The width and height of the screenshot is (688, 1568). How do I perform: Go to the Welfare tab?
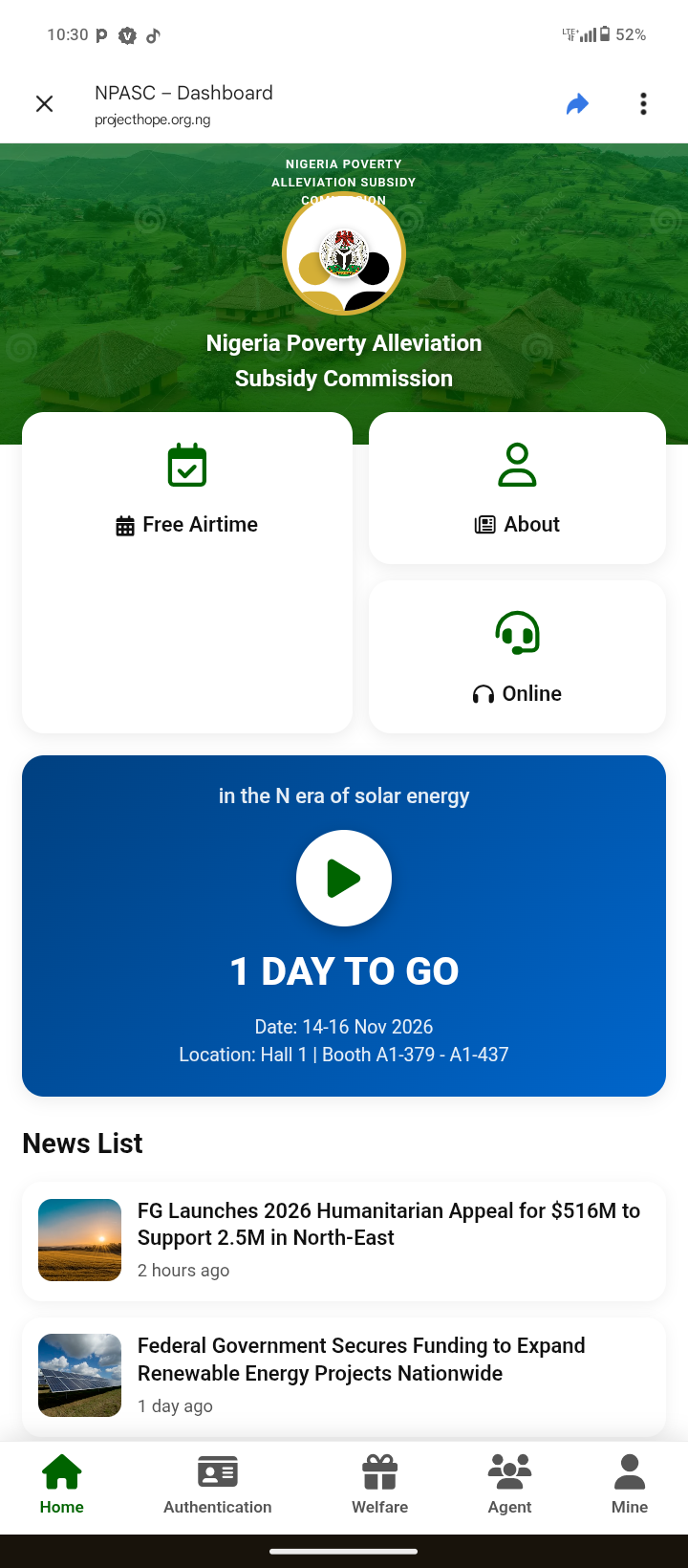pos(379,1485)
